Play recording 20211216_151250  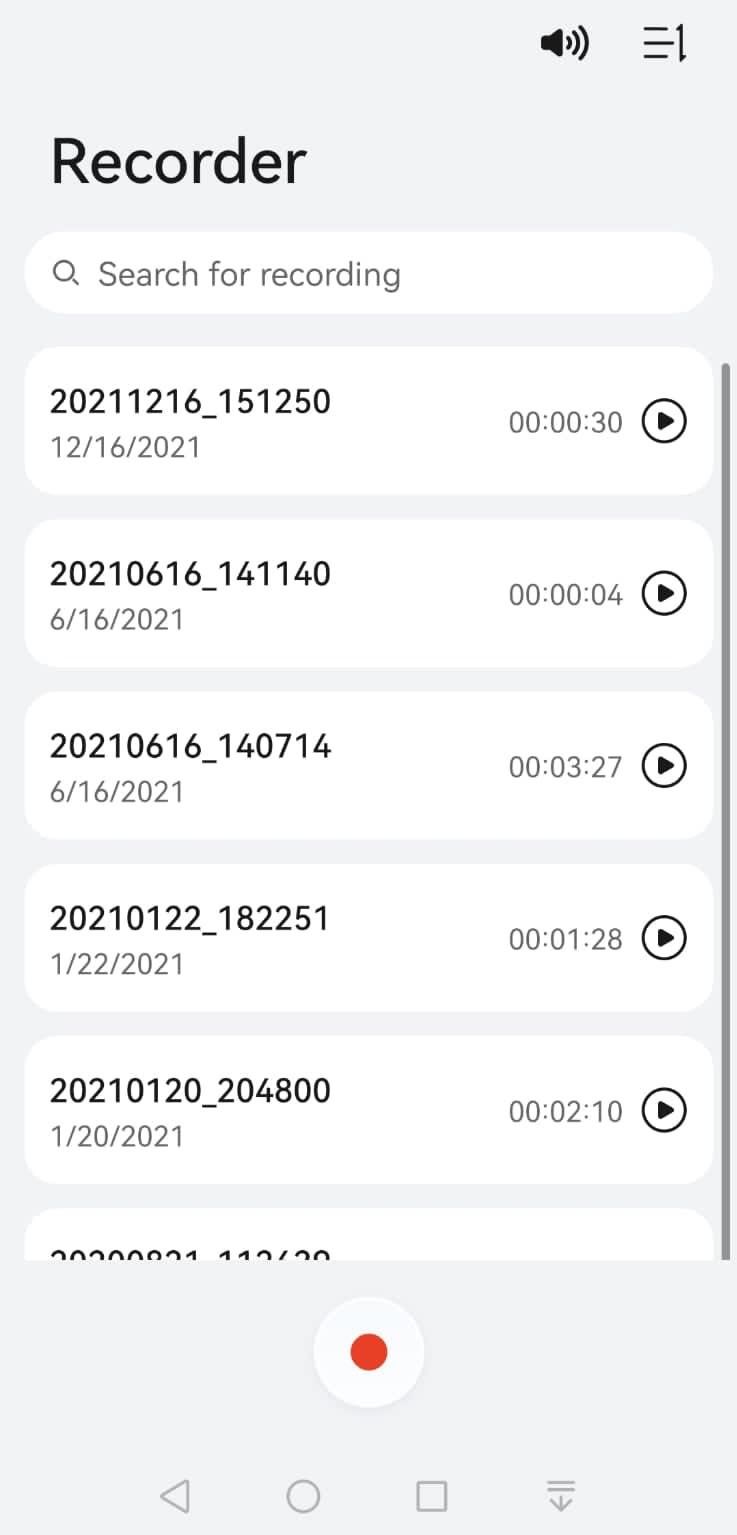tap(664, 421)
